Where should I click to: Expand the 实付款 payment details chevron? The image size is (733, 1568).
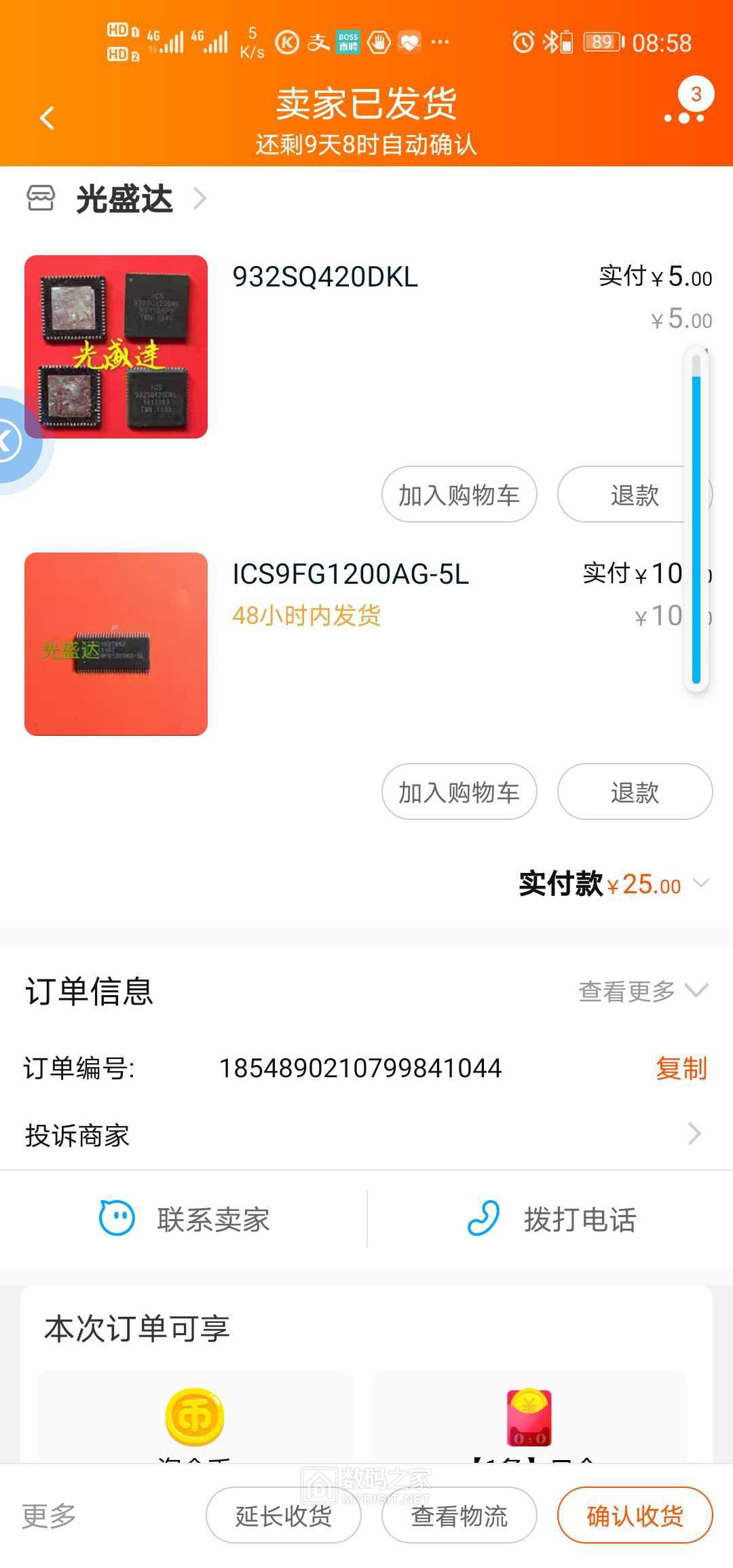[x=701, y=883]
